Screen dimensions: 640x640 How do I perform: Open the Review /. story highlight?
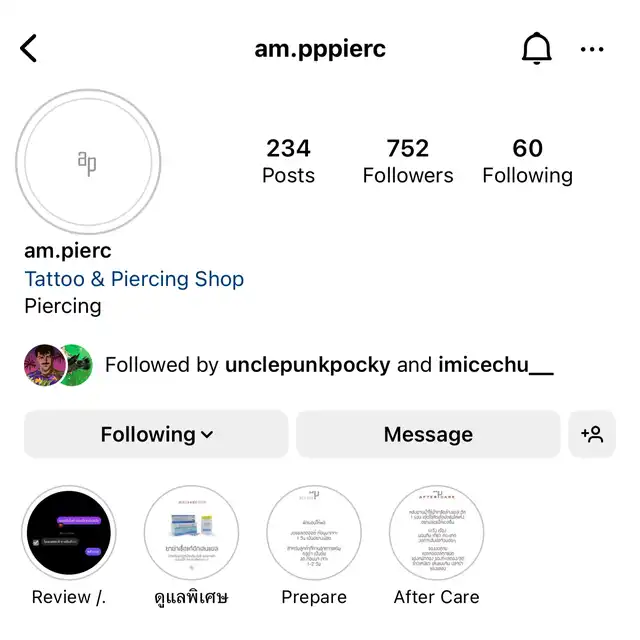(69, 533)
